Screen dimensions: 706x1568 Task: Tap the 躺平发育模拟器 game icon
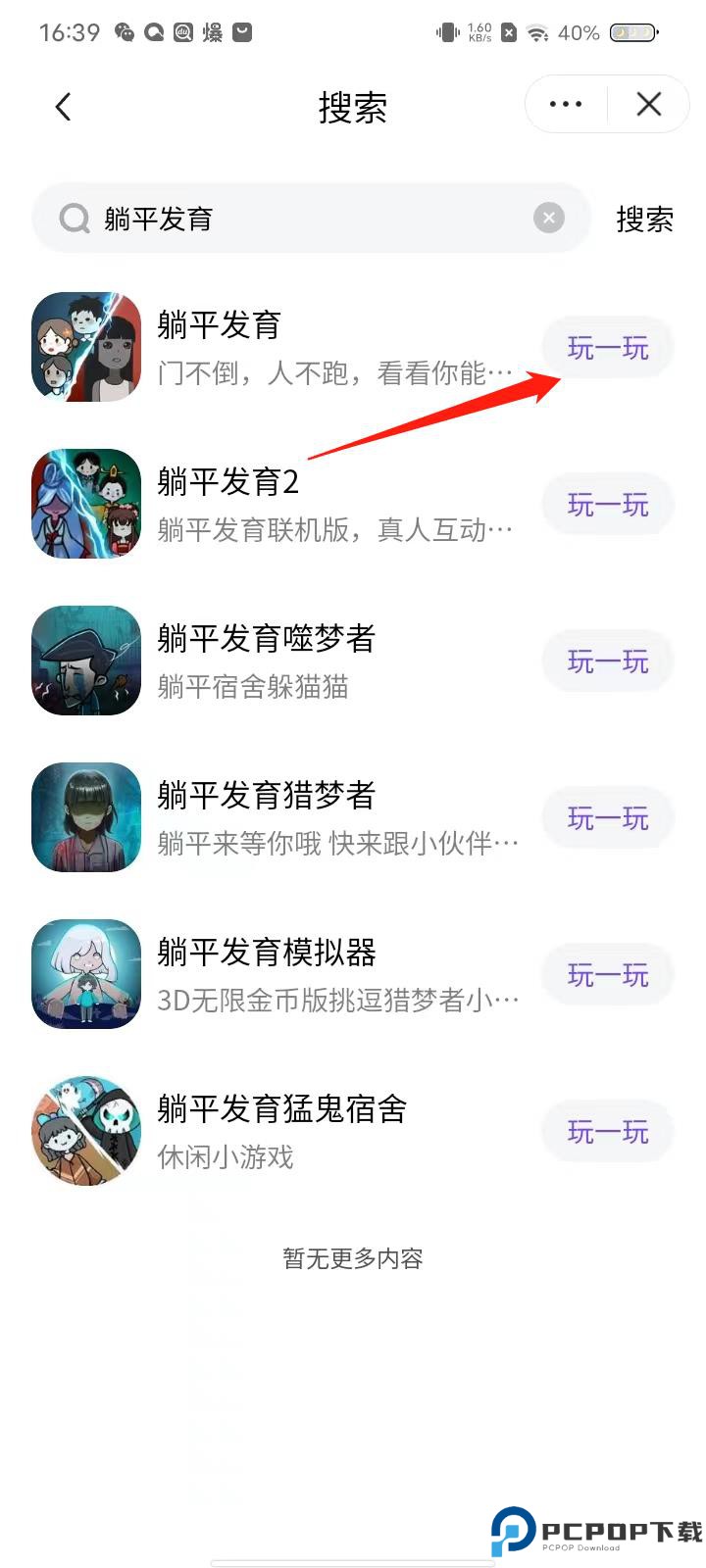pos(85,974)
